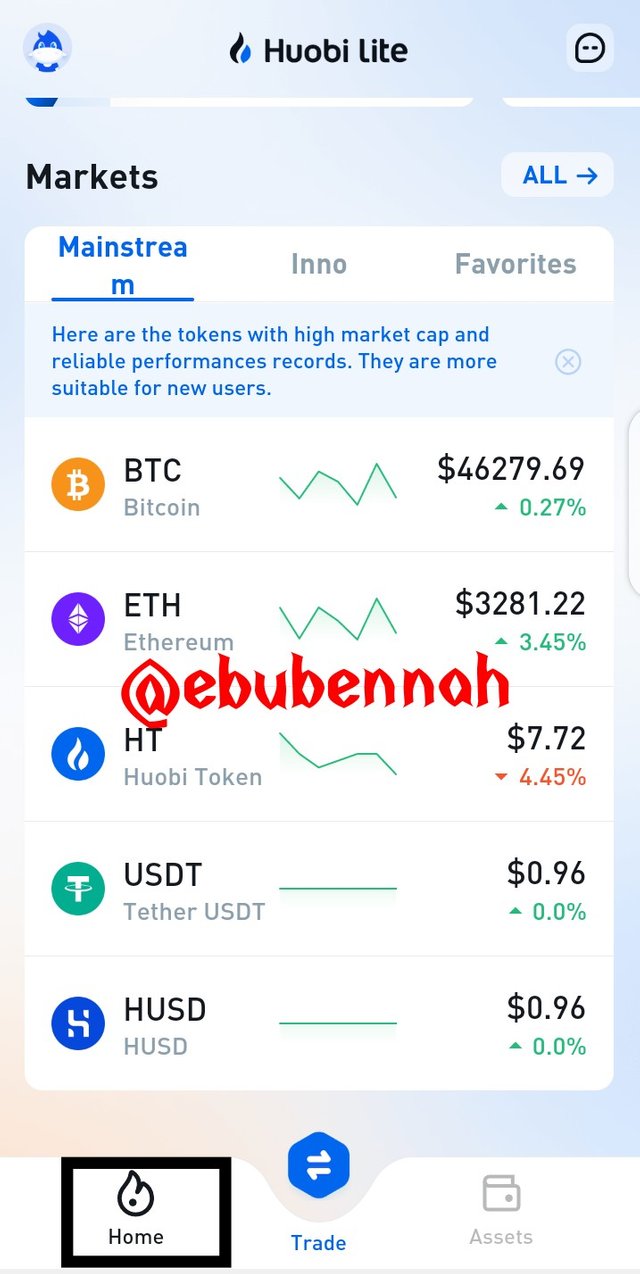640x1274 pixels.
Task: Tap the Trade button
Action: [319, 1190]
